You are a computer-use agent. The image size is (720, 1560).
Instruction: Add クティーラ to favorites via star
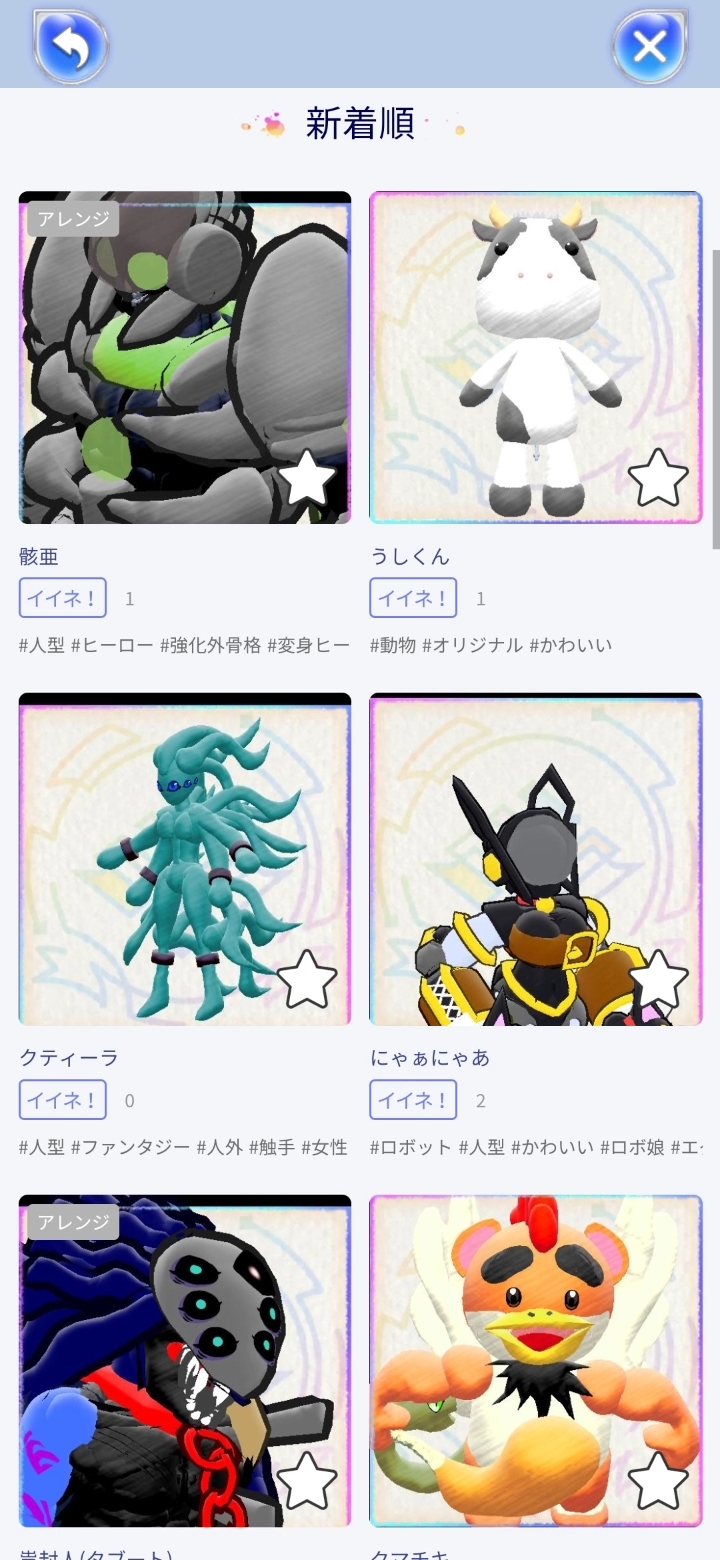(306, 980)
